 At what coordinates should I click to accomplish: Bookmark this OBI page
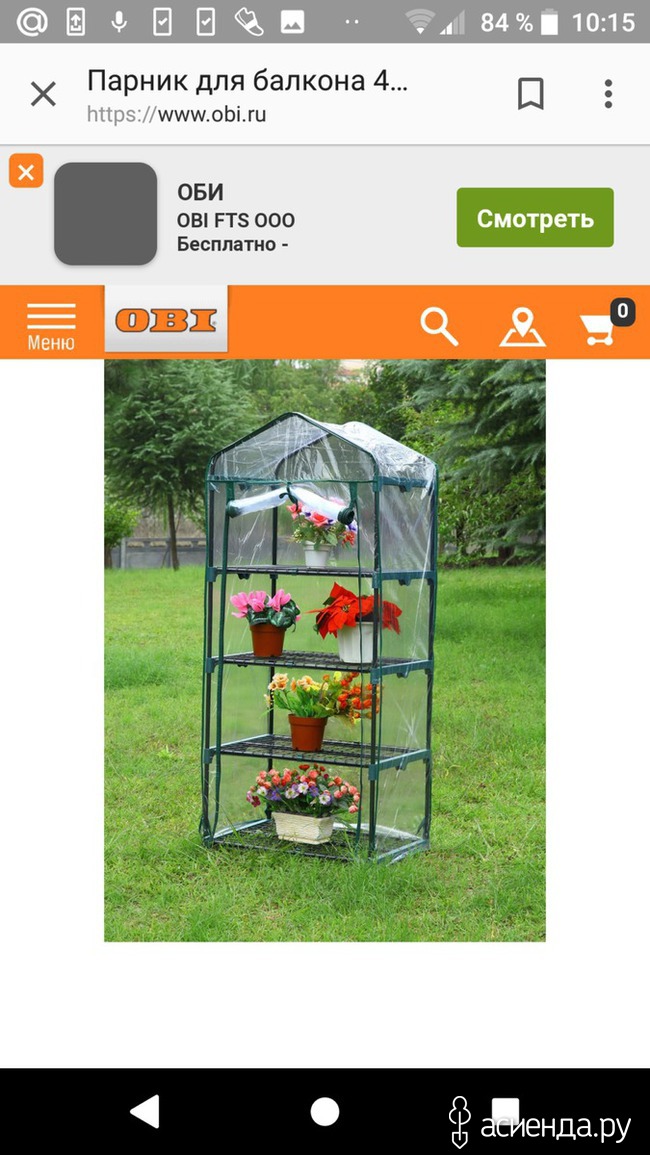pyautogui.click(x=530, y=95)
